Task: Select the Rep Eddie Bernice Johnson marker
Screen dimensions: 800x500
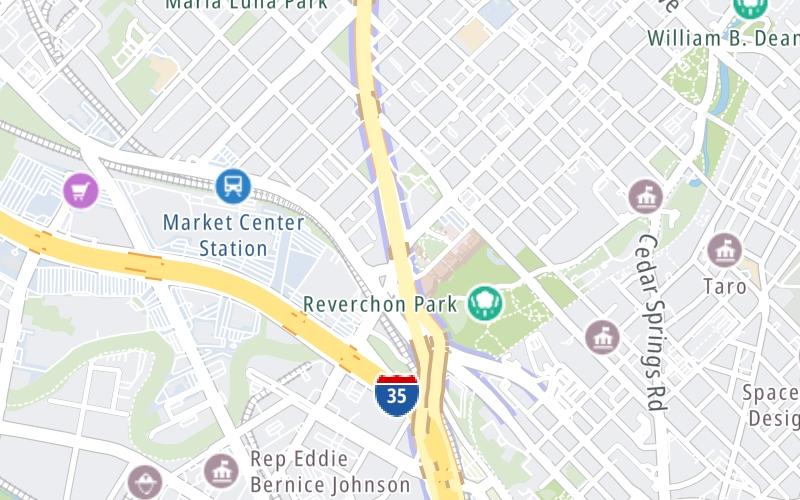Action: (221, 469)
